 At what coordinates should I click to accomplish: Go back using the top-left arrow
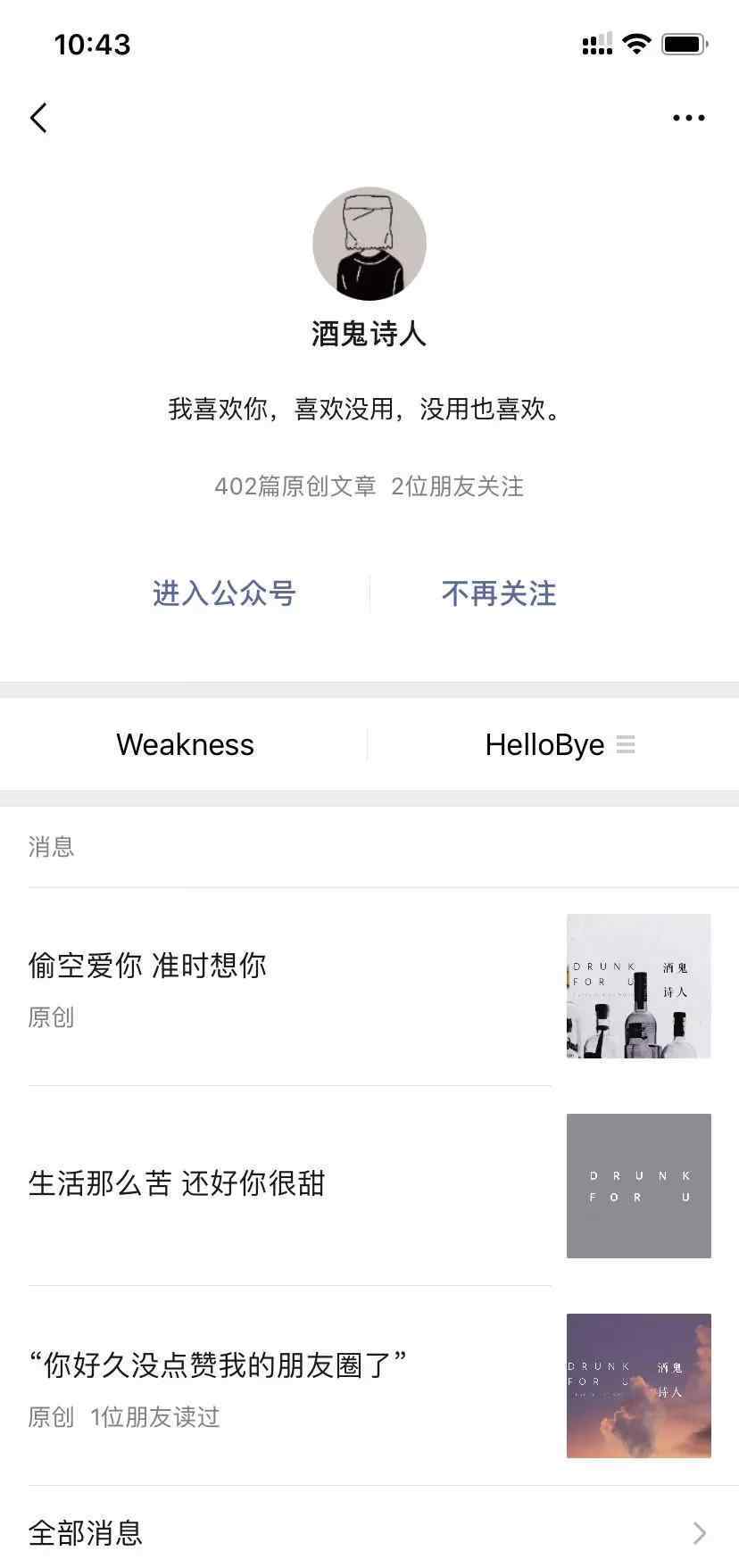[x=38, y=118]
